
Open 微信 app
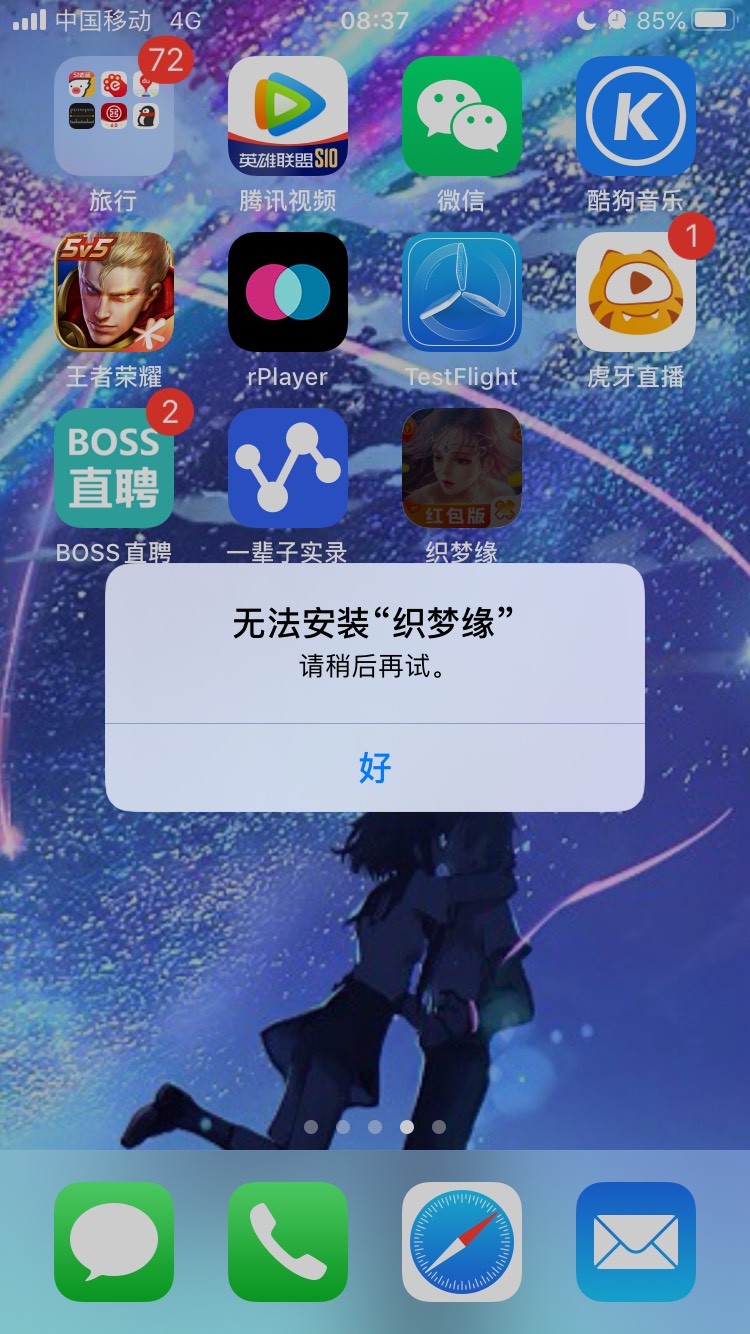pos(461,116)
